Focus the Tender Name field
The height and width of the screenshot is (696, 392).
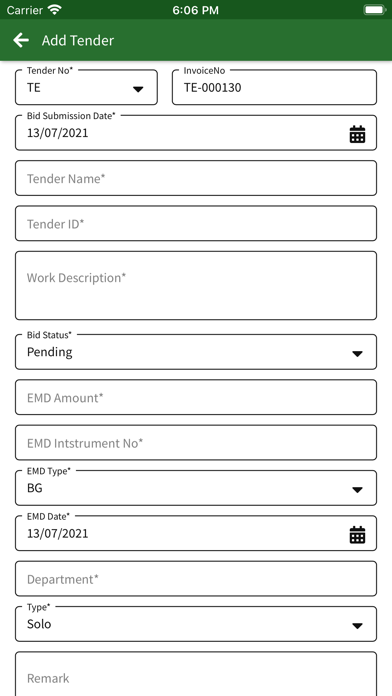[x=196, y=178]
